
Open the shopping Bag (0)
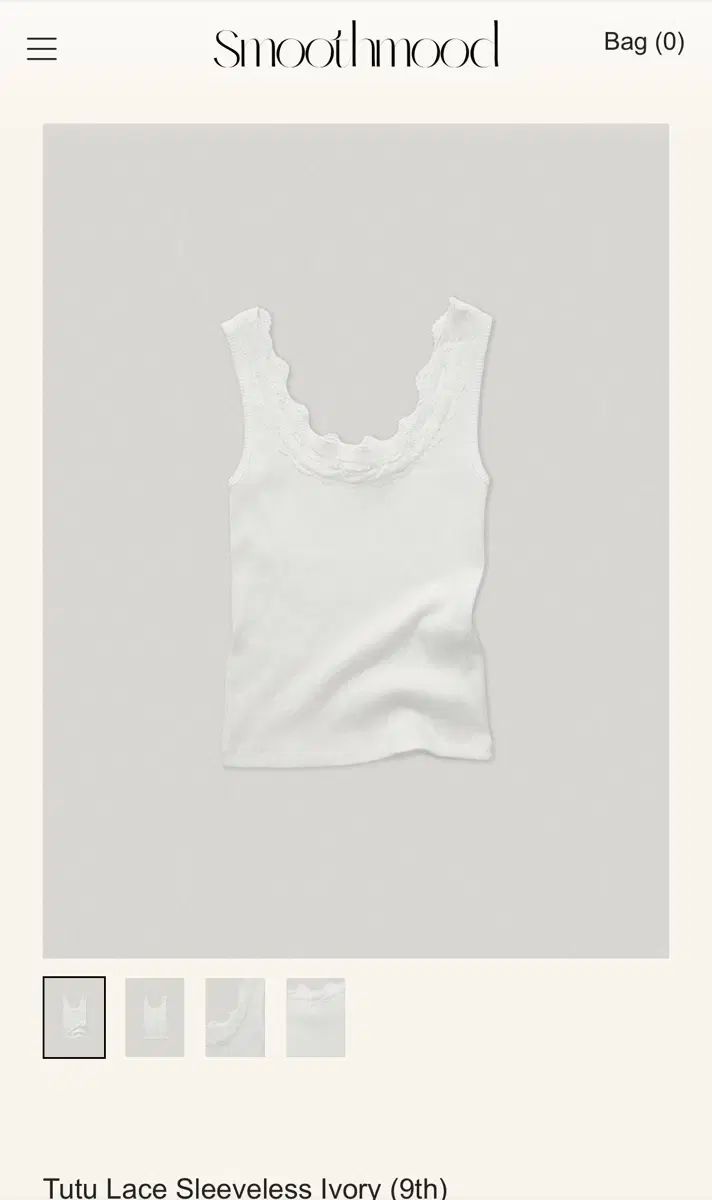(643, 42)
